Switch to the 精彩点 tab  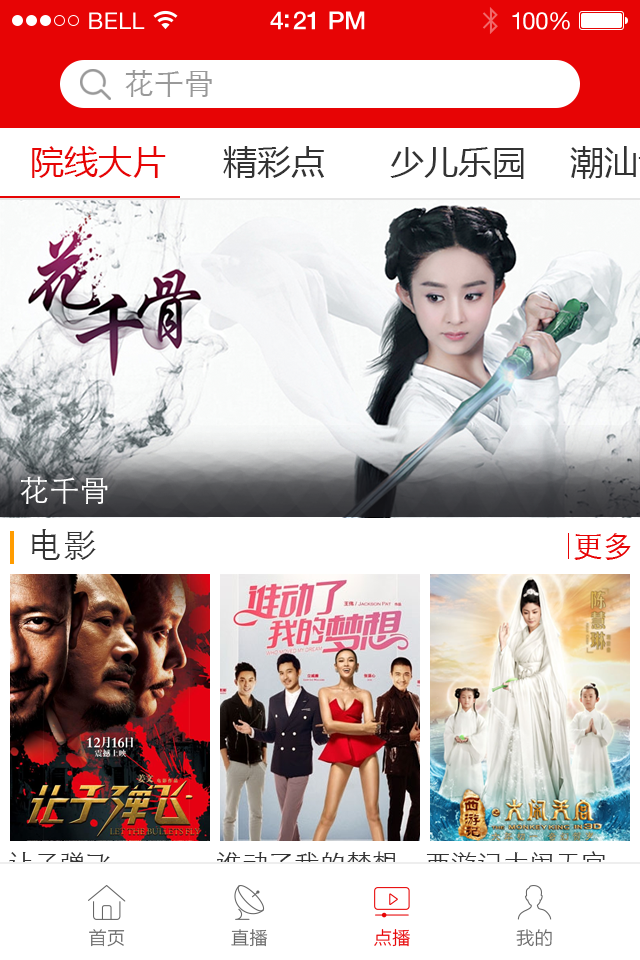coord(274,163)
